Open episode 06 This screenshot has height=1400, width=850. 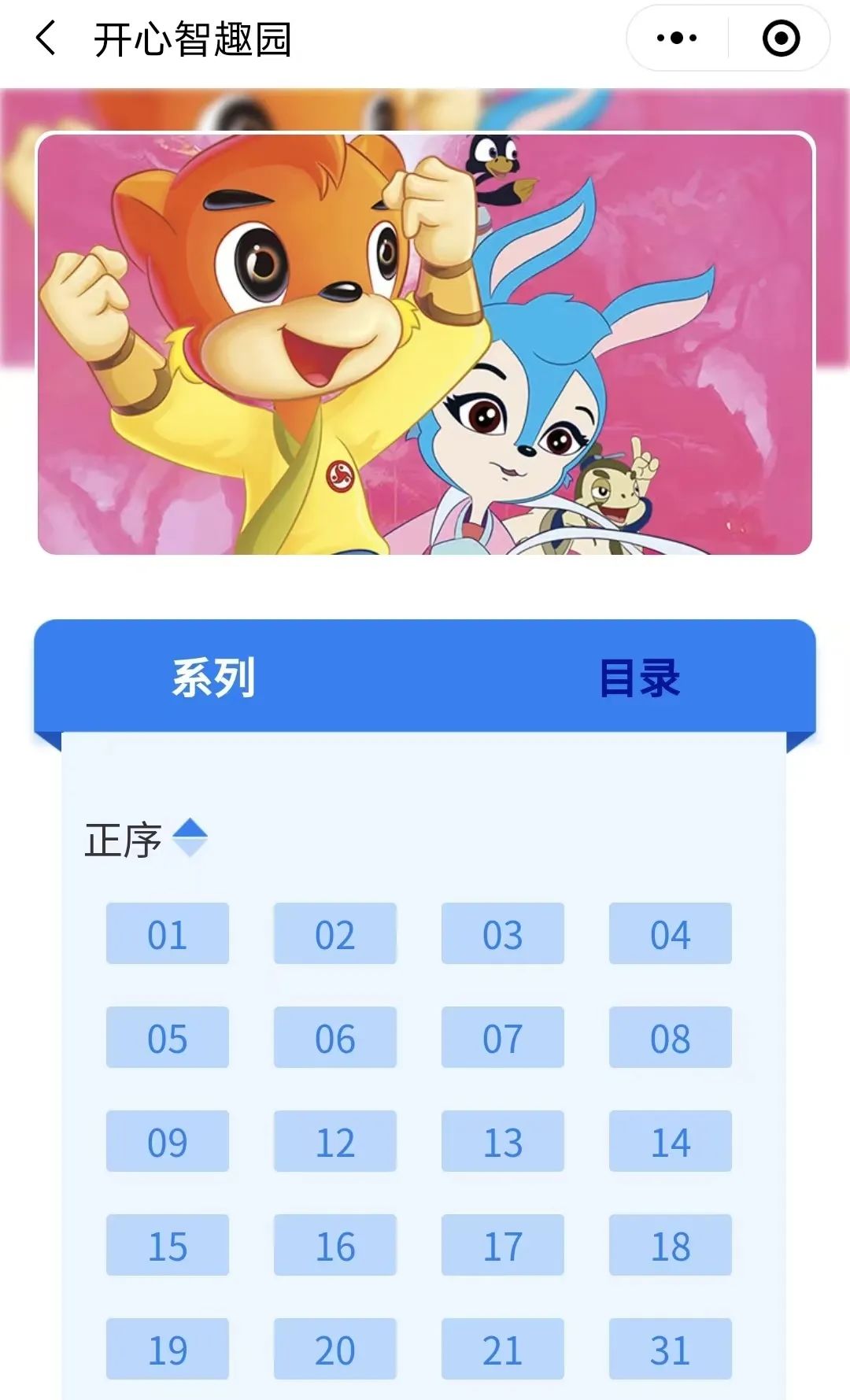(x=335, y=1037)
